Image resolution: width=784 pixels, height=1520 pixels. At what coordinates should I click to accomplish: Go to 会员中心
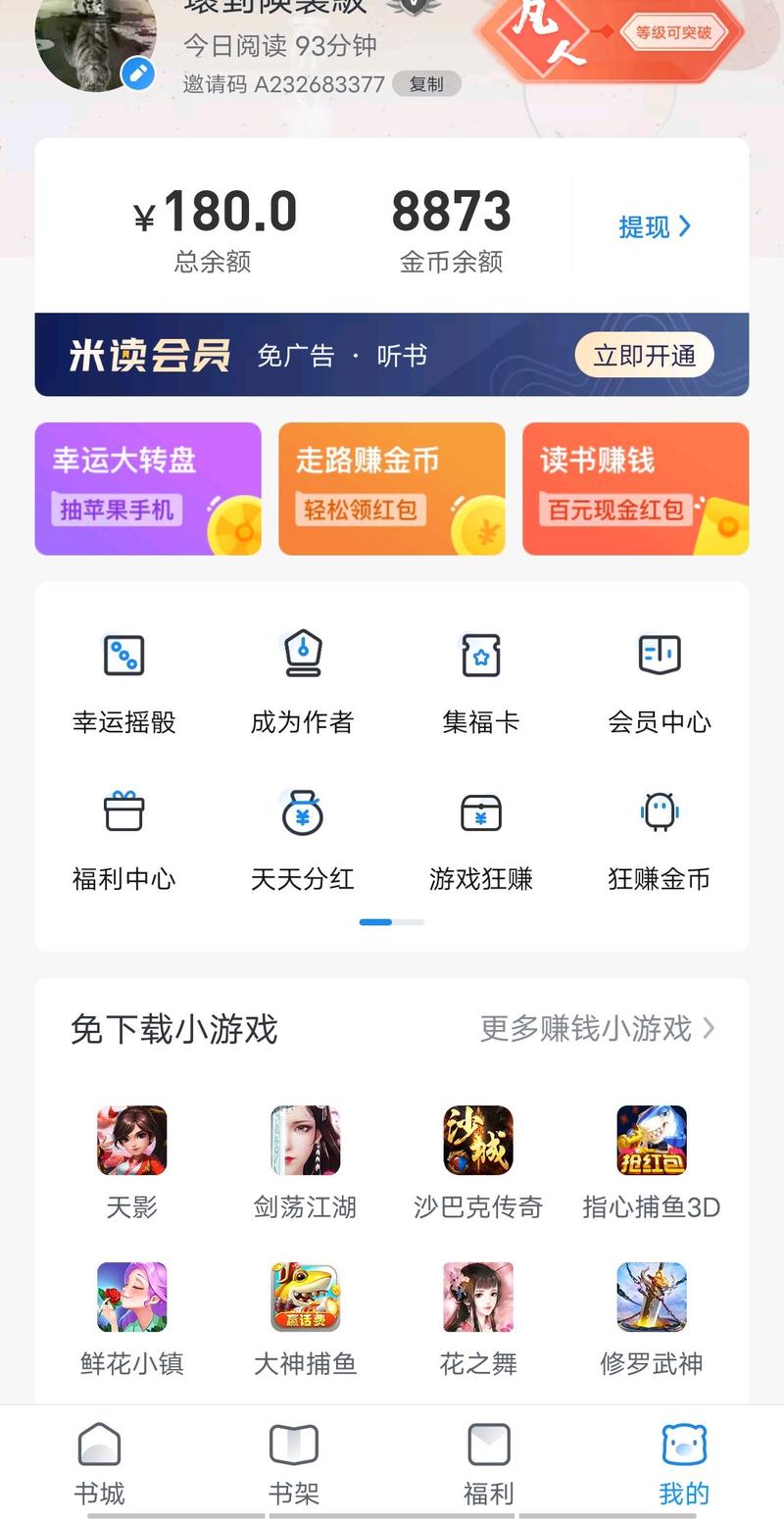tap(659, 681)
